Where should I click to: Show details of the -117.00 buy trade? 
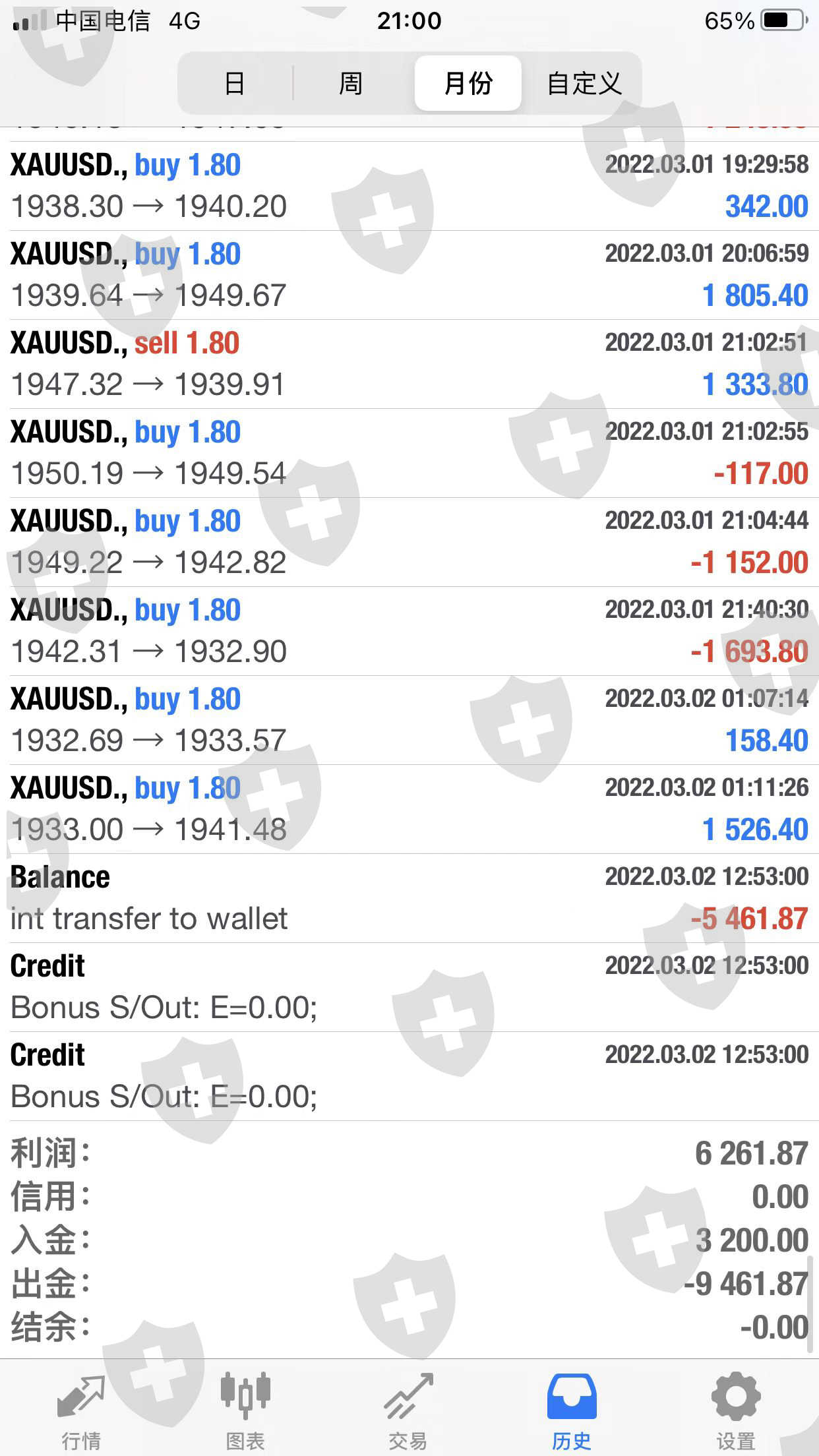(409, 453)
